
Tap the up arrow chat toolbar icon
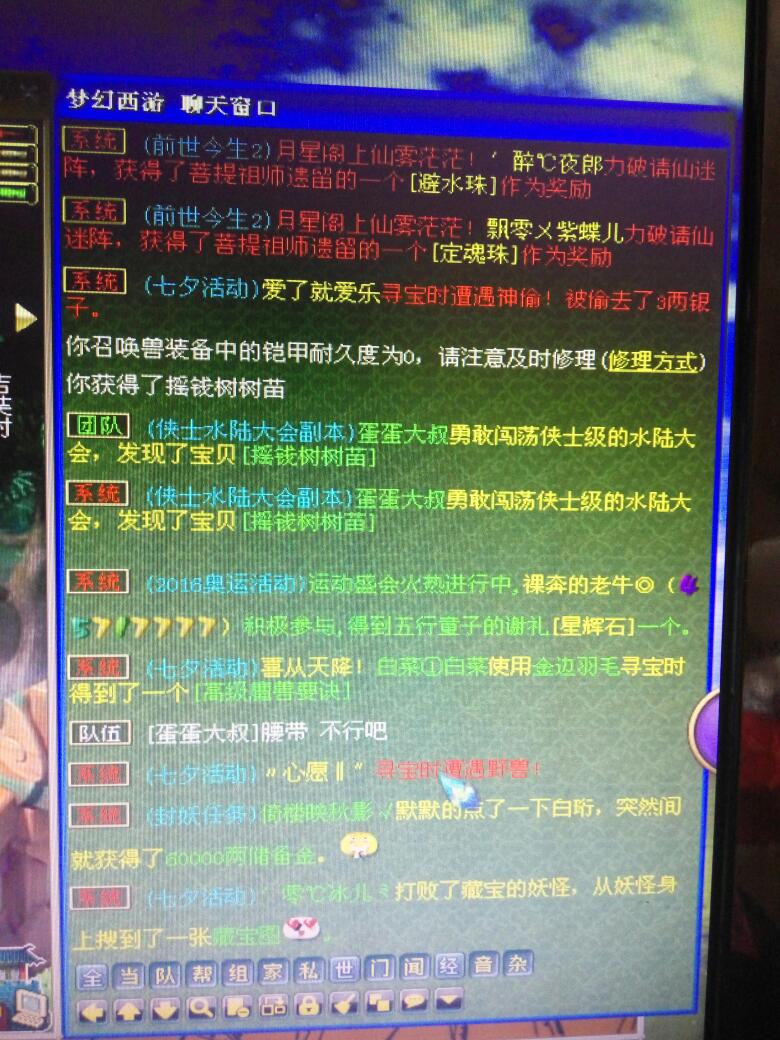[128, 1010]
